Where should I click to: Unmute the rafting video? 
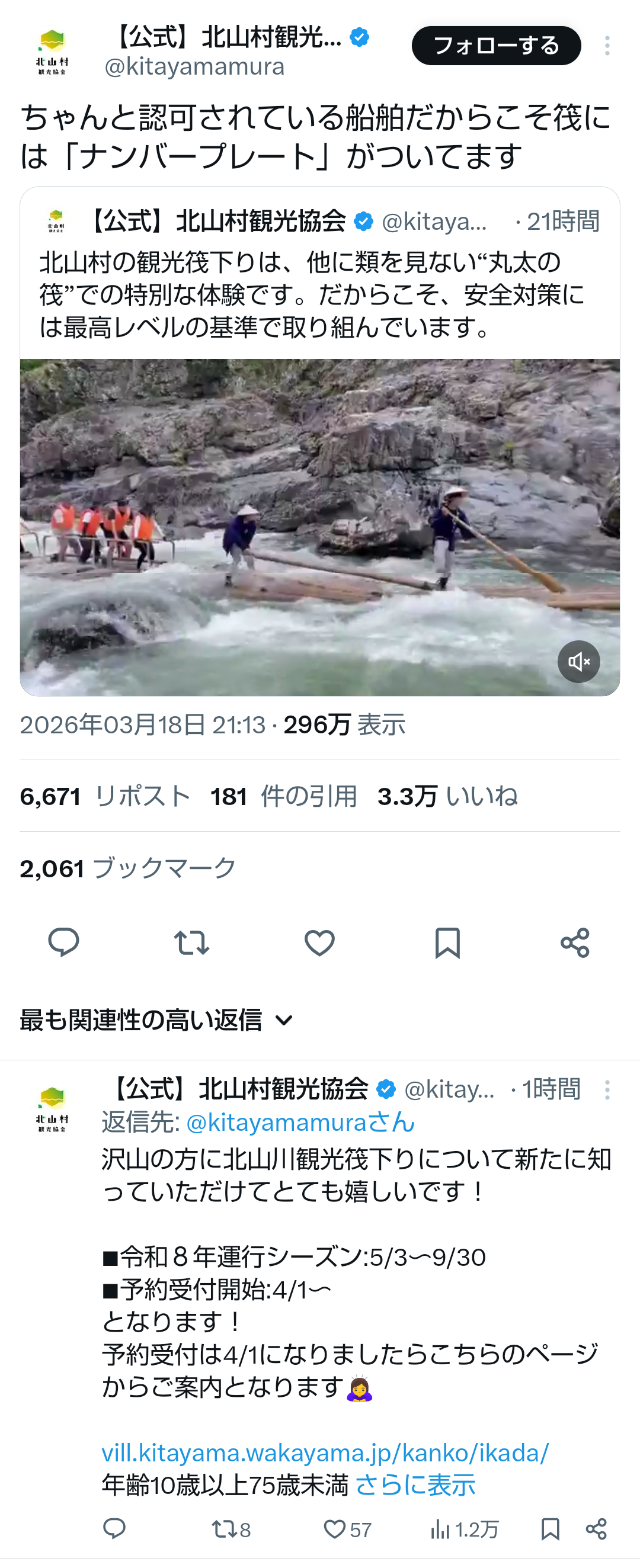pos(578,661)
